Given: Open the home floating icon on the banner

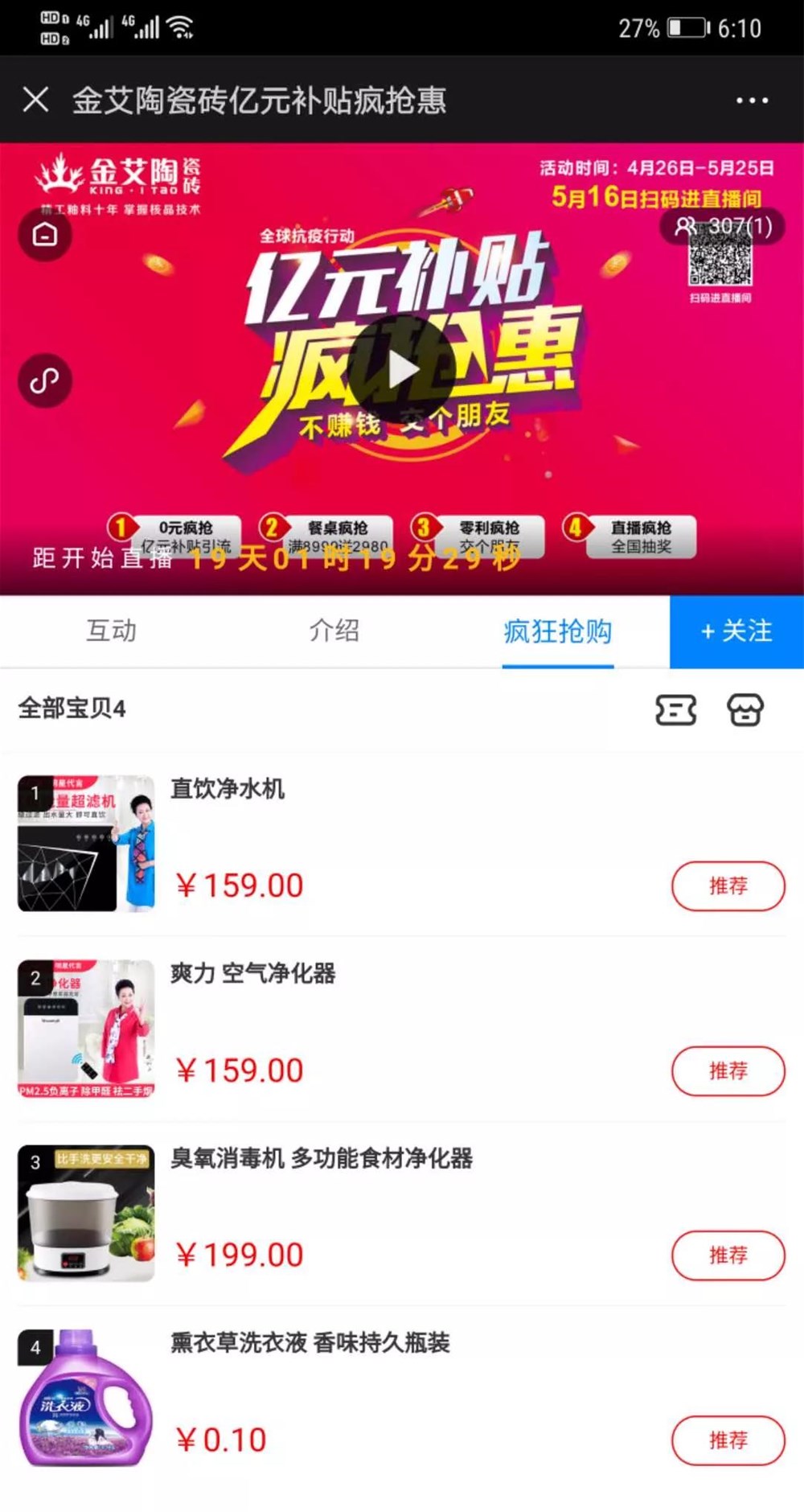Looking at the screenshot, I should coord(44,235).
